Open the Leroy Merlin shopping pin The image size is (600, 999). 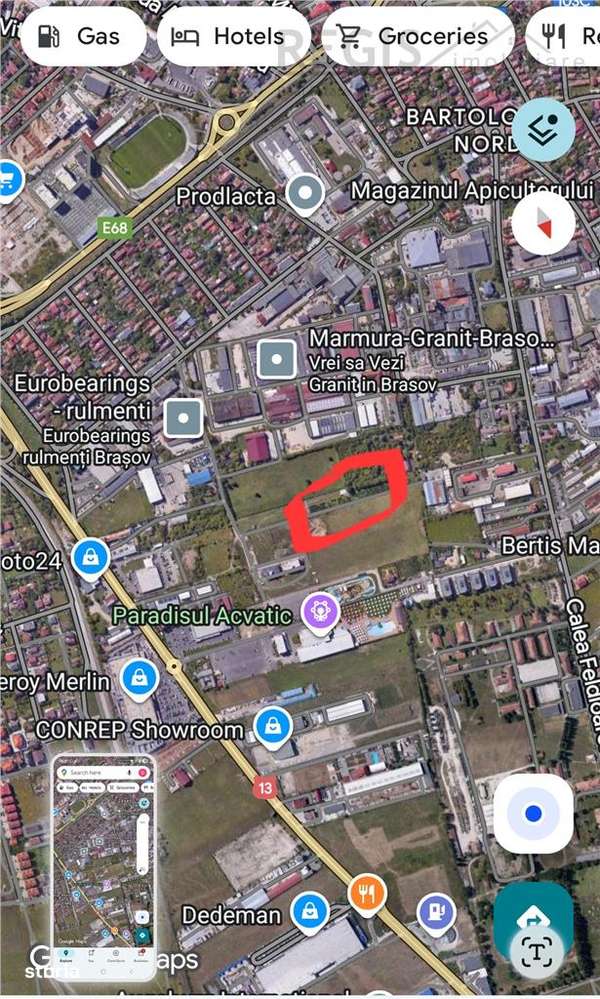pyautogui.click(x=139, y=679)
